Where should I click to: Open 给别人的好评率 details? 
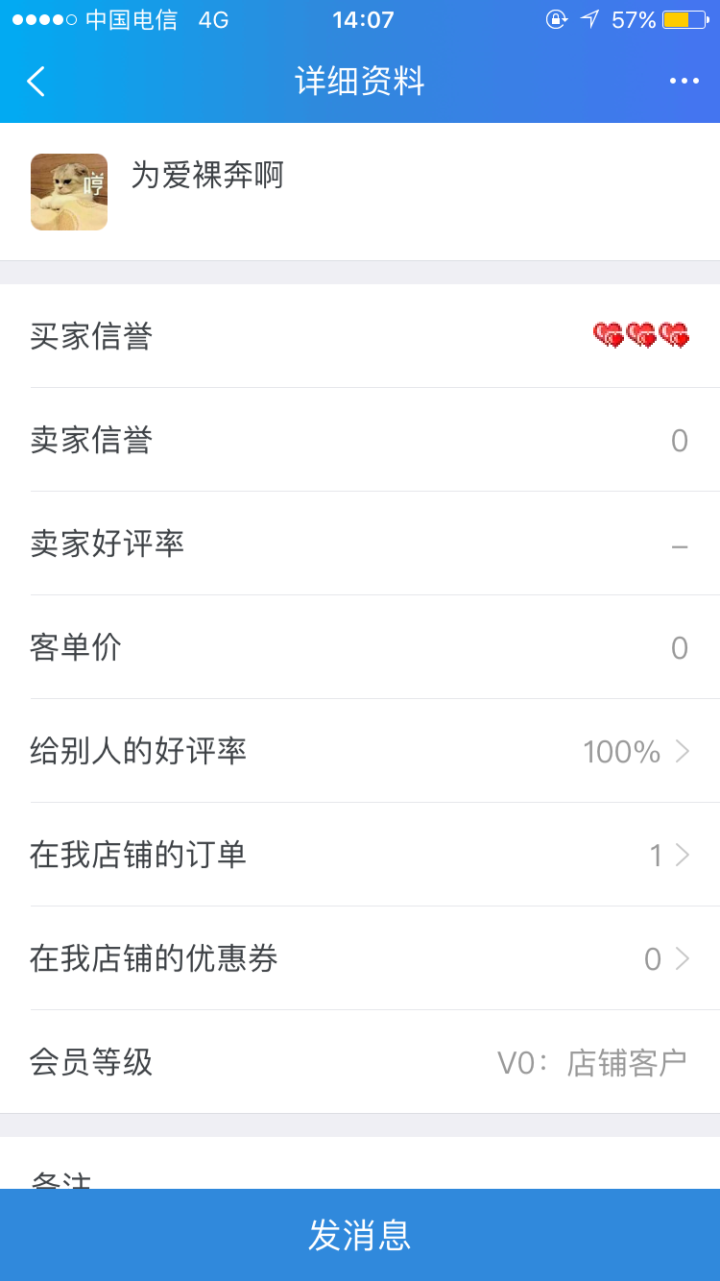pos(360,751)
